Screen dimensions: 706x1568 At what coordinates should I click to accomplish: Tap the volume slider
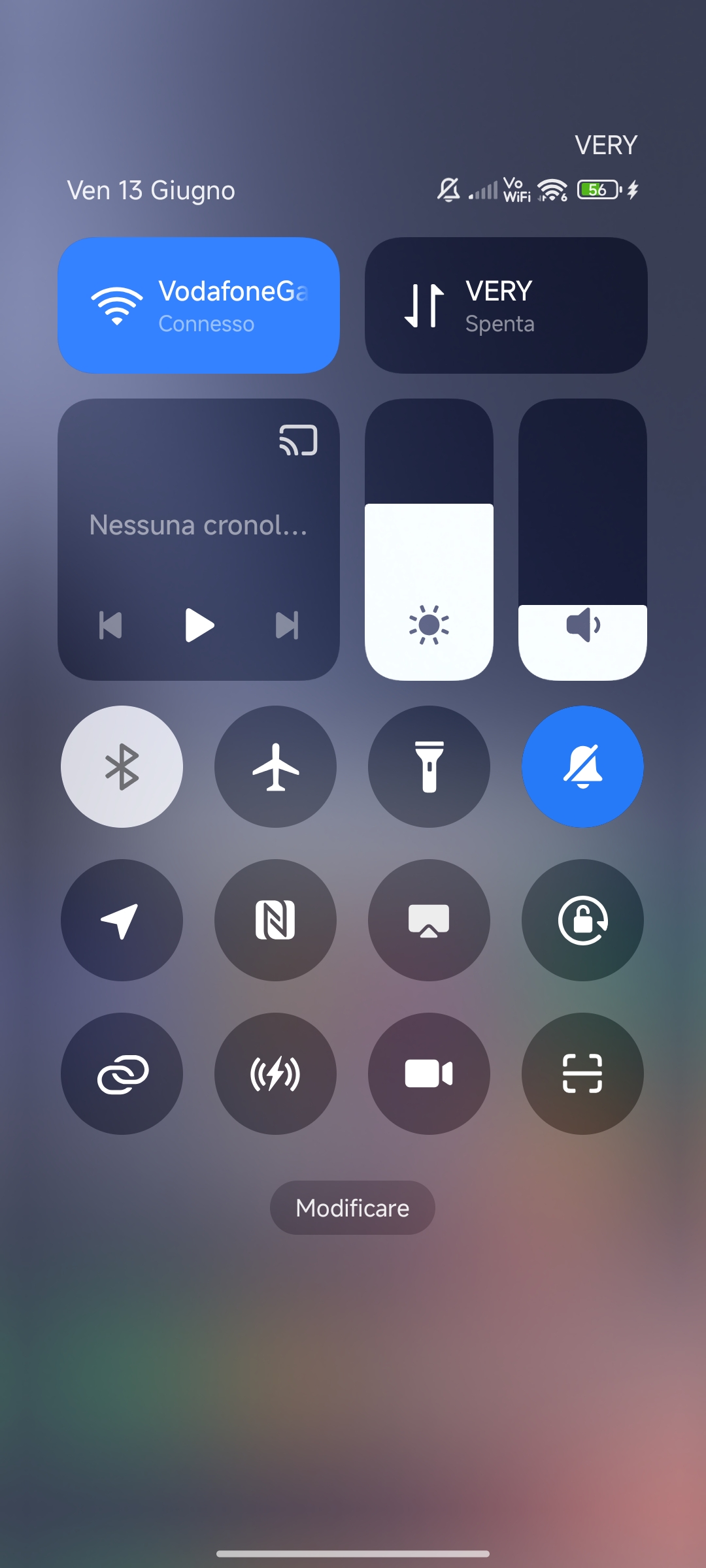[582, 540]
